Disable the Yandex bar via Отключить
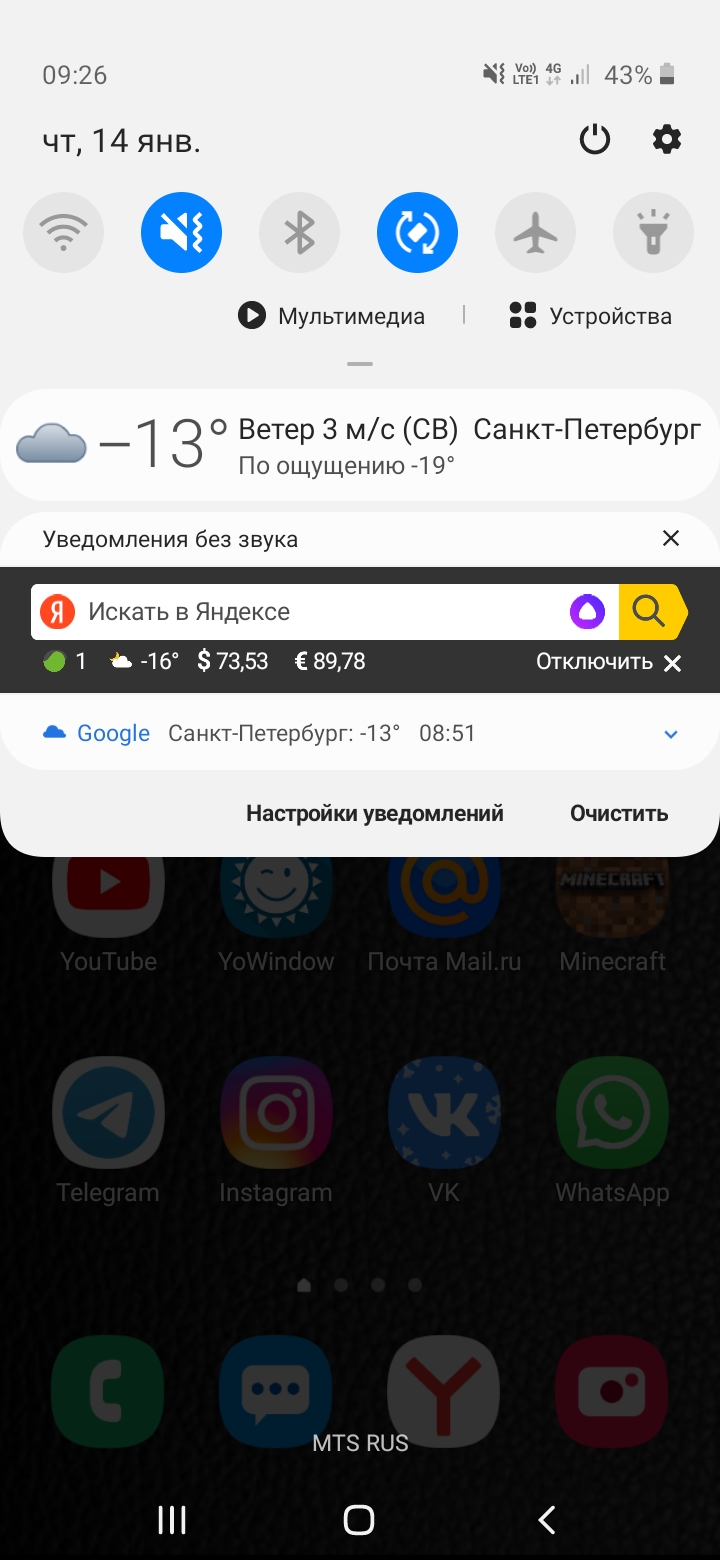This screenshot has height=1560, width=720. (x=609, y=662)
